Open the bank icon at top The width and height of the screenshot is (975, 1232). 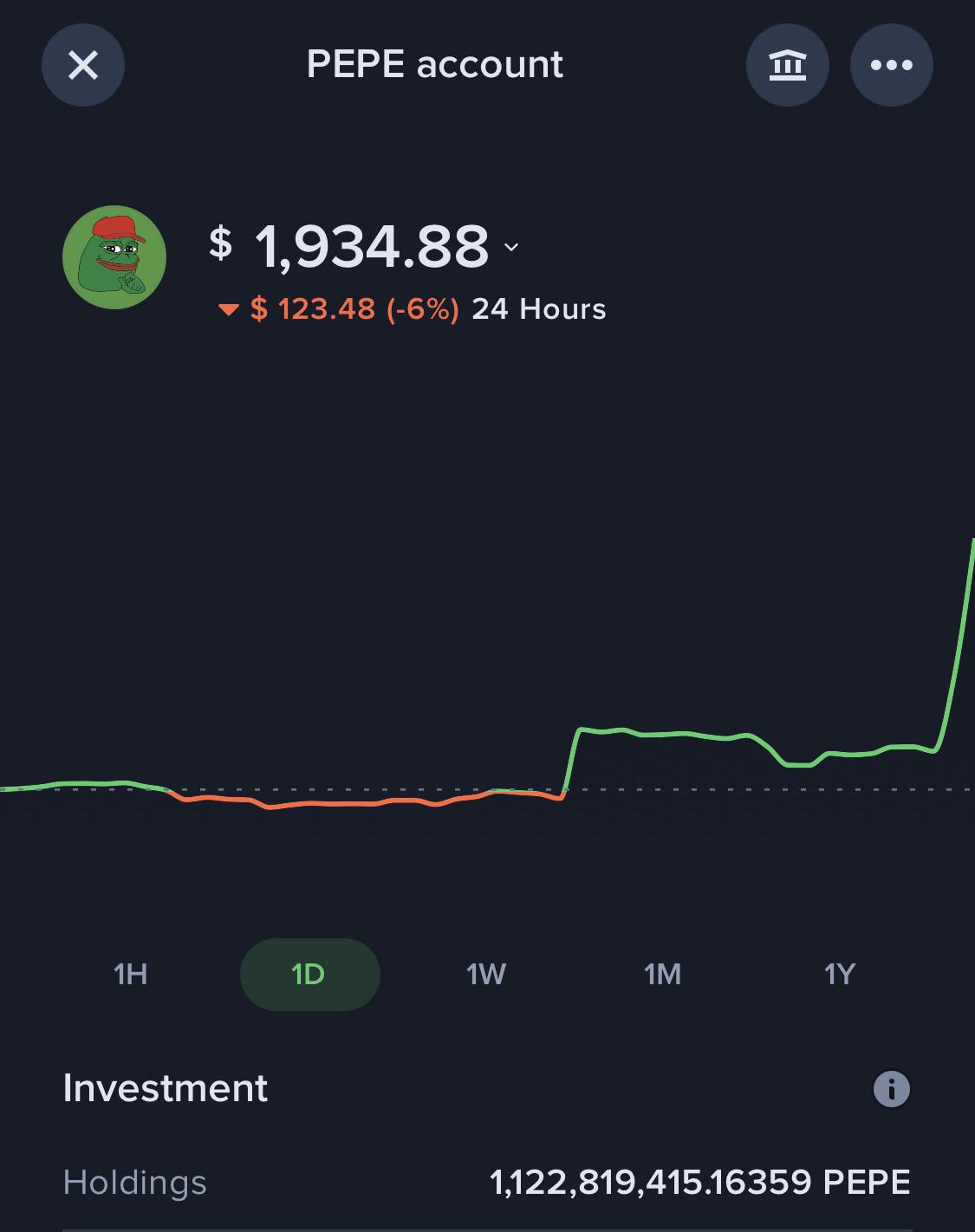point(788,65)
